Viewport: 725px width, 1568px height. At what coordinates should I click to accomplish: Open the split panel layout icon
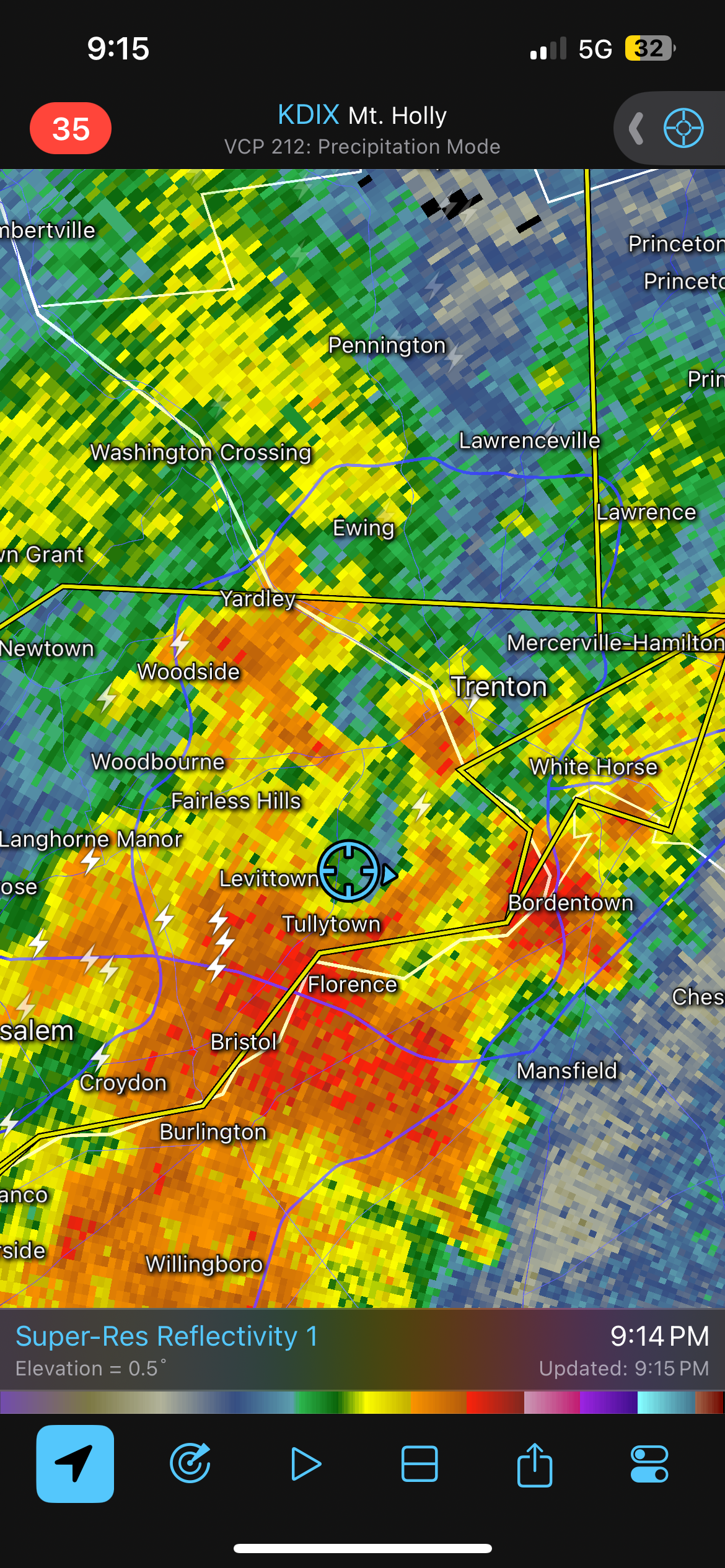(x=420, y=1464)
